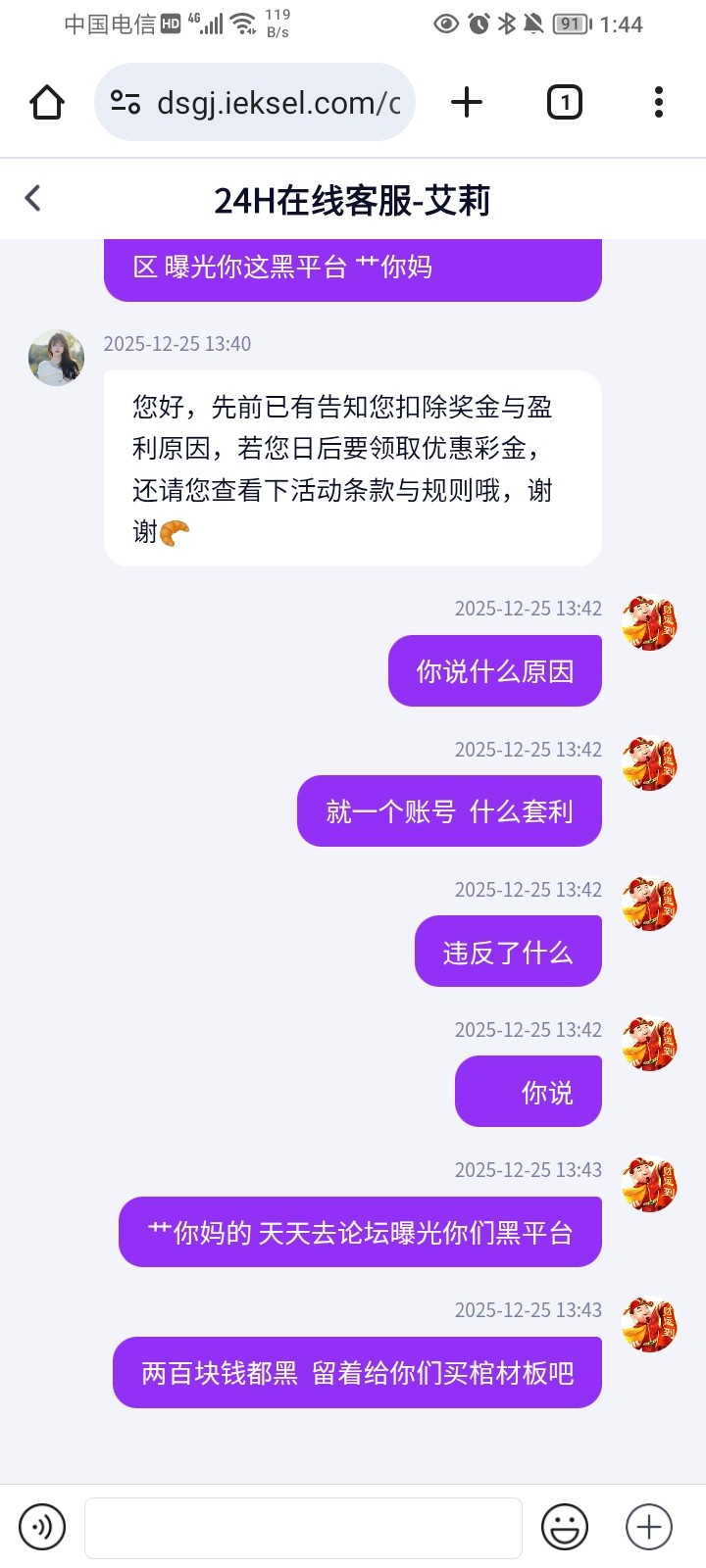Tap the Home icon in the browser bar
Viewport: 706px width, 1568px height.
(46, 101)
